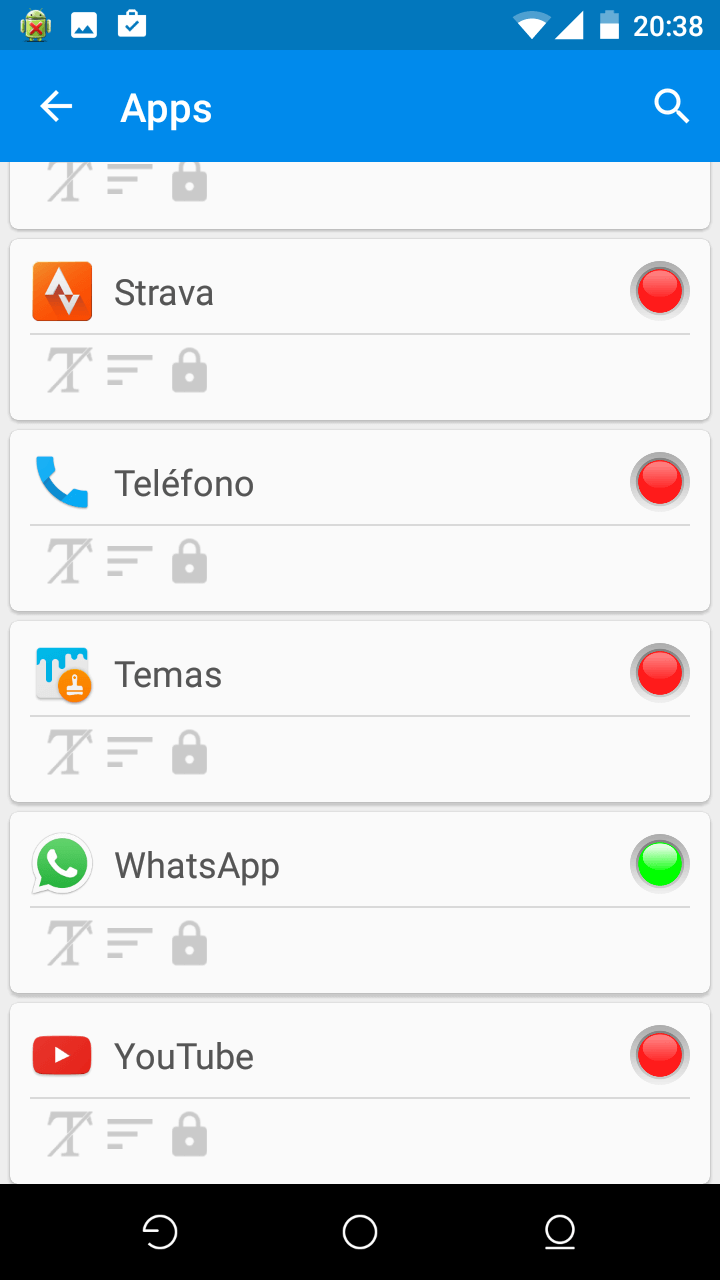The width and height of the screenshot is (720, 1280).
Task: Go to the system home screen
Action: click(x=360, y=1232)
